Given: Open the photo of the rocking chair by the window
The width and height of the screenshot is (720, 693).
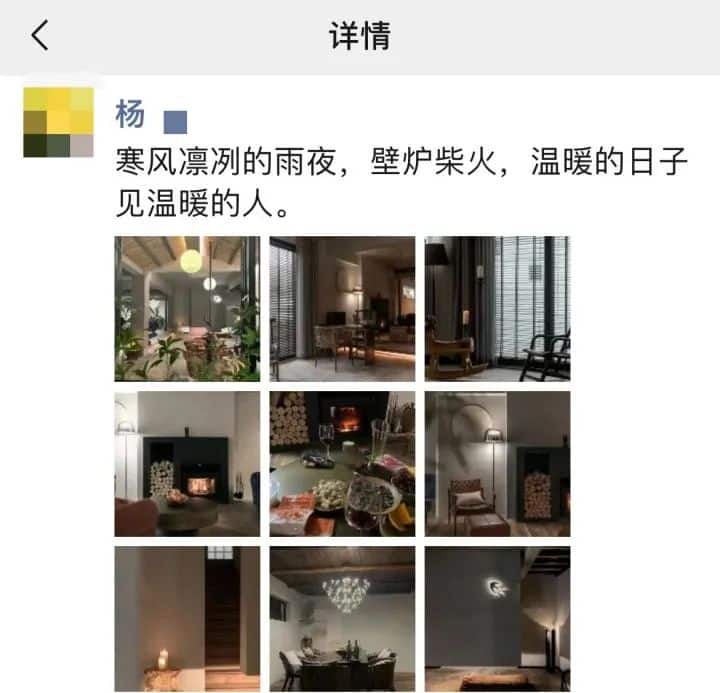Looking at the screenshot, I should click(x=497, y=308).
